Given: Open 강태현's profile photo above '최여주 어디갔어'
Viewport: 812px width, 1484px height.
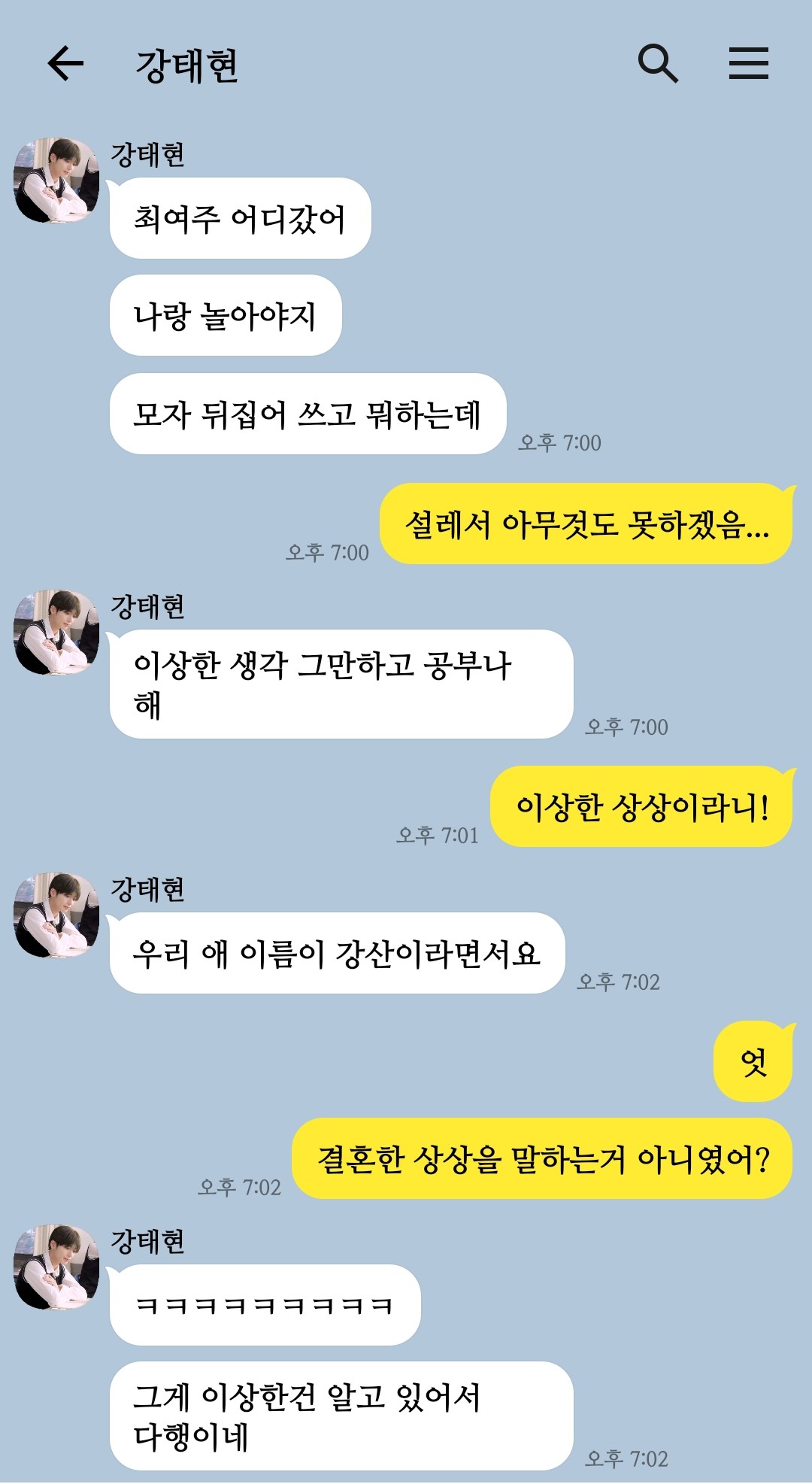Looking at the screenshot, I should coord(56,181).
